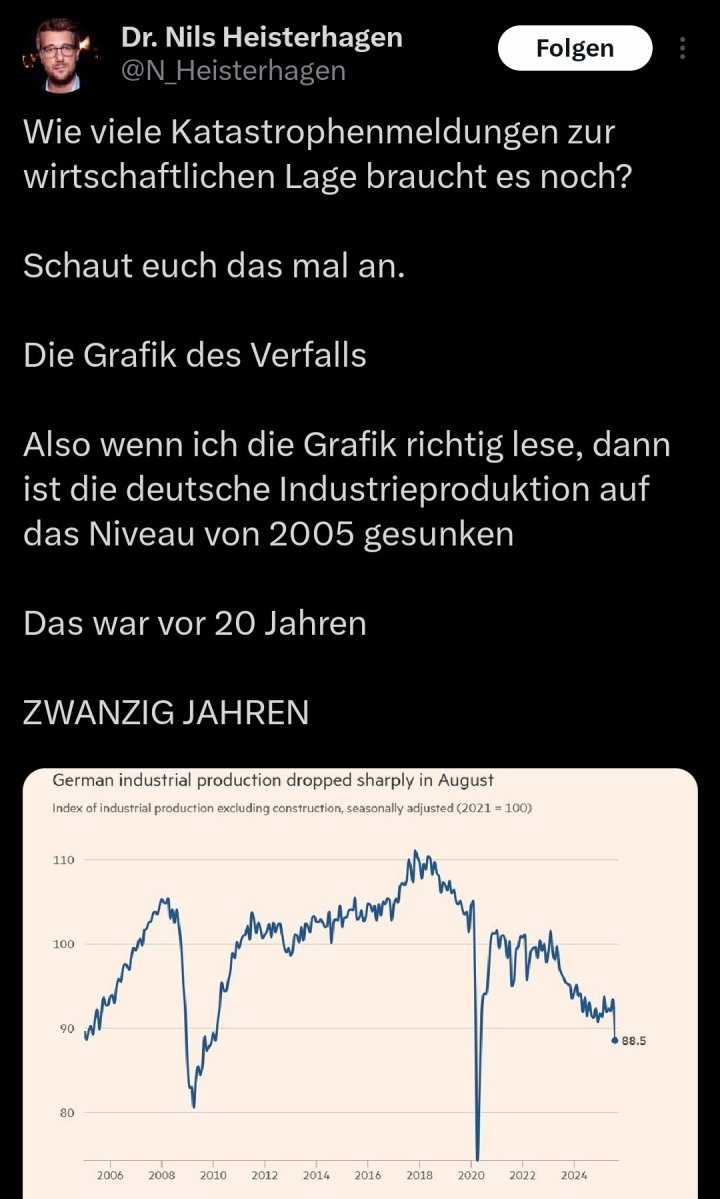Open the post's three-dot overflow menu

[x=683, y=48]
